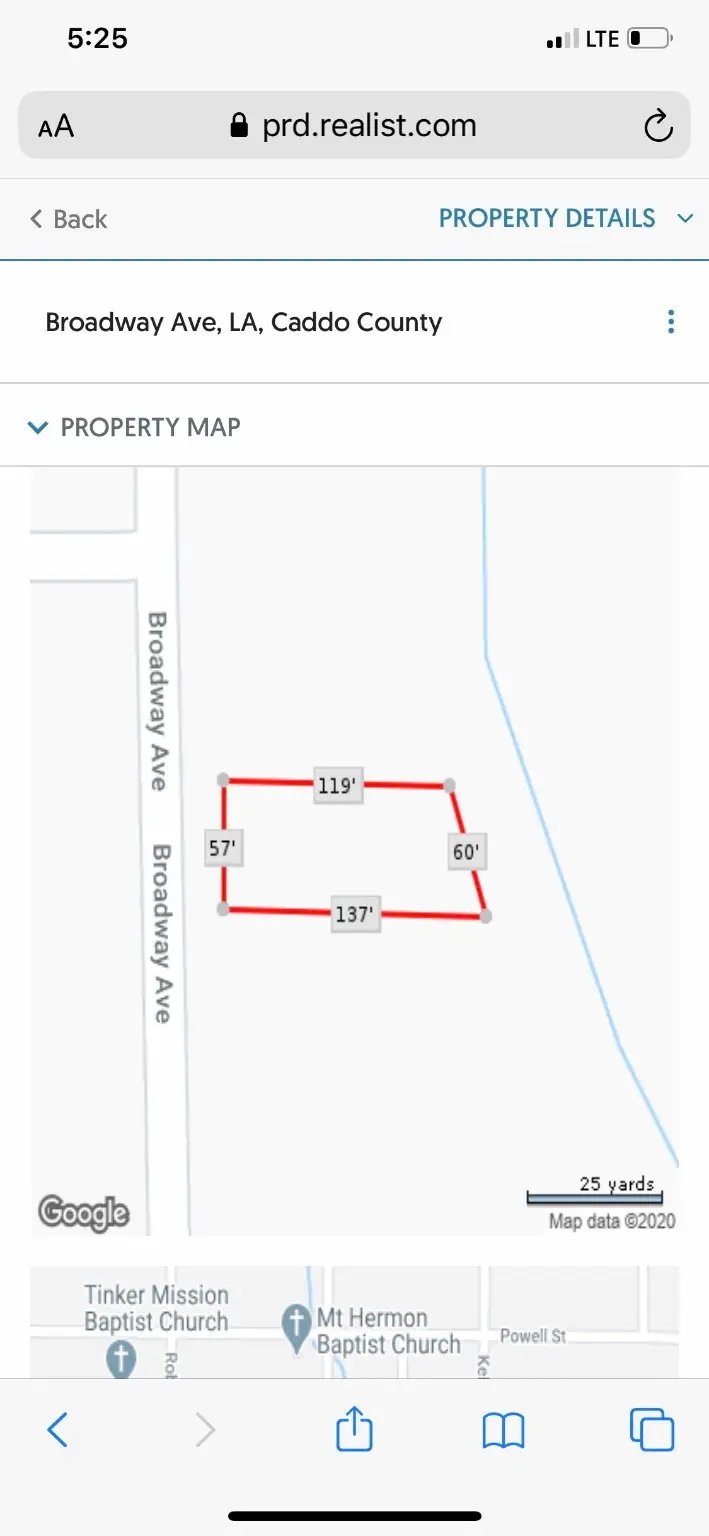Reload the page
This screenshot has width=709, height=1536.
pos(657,127)
